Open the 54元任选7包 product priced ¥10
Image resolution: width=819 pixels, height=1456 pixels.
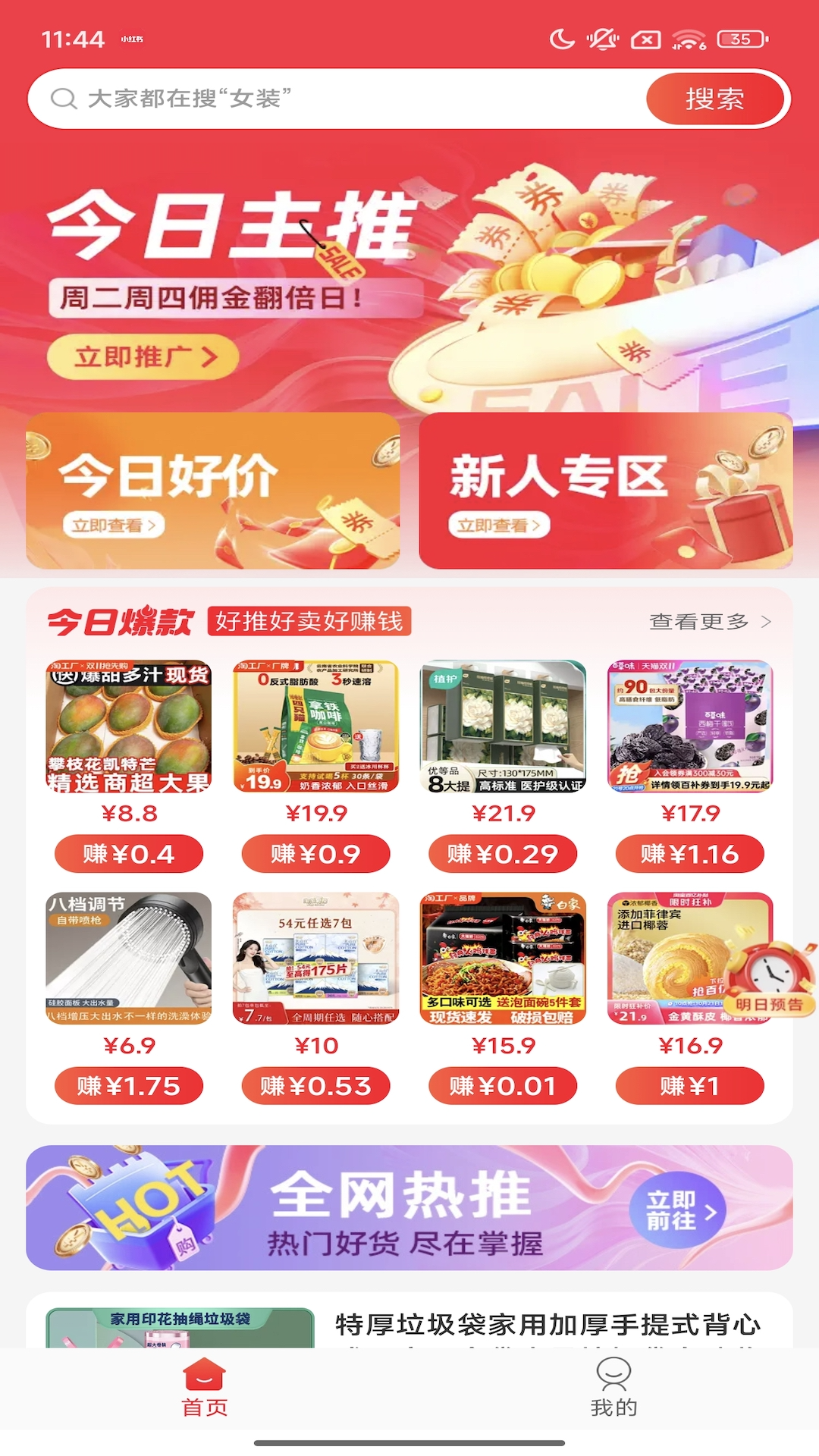coord(316,959)
